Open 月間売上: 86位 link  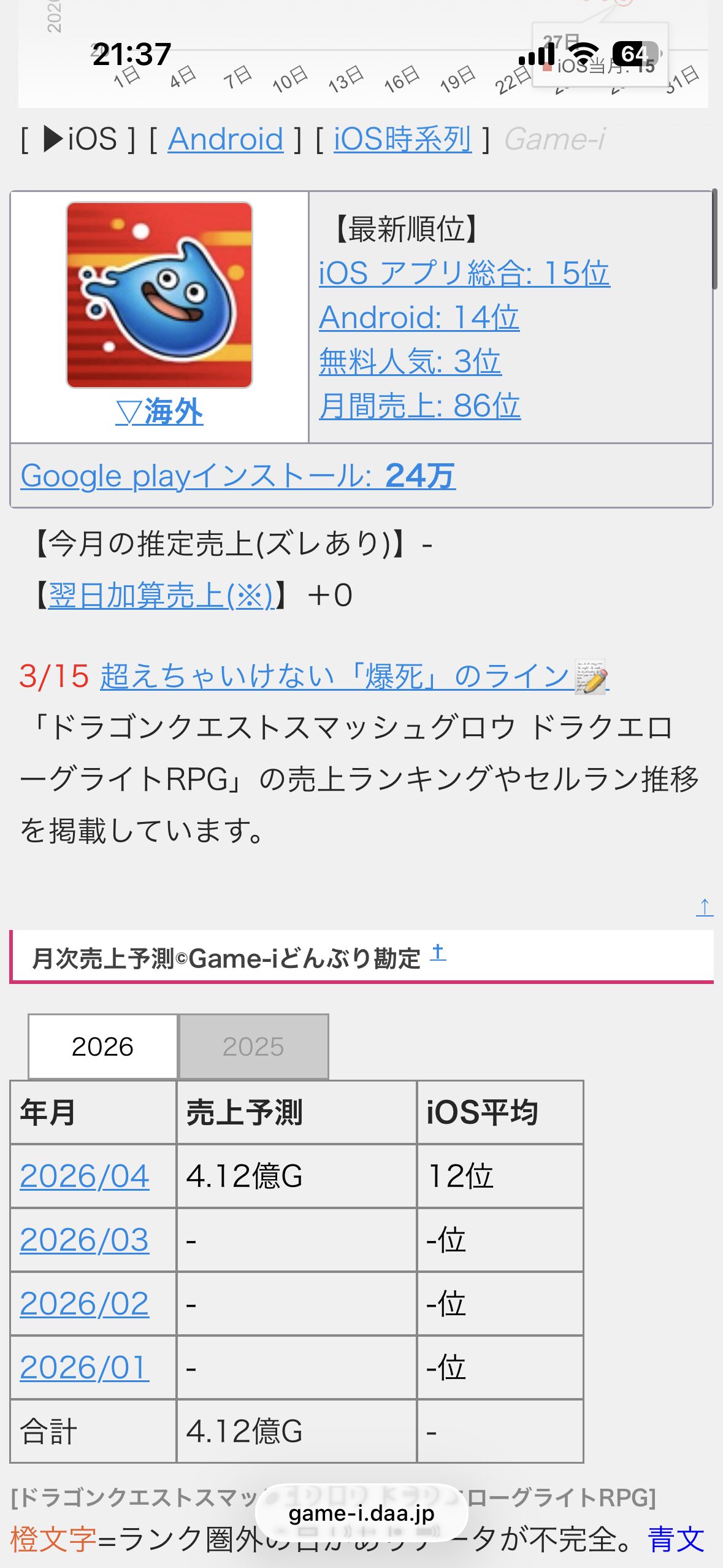tap(419, 406)
